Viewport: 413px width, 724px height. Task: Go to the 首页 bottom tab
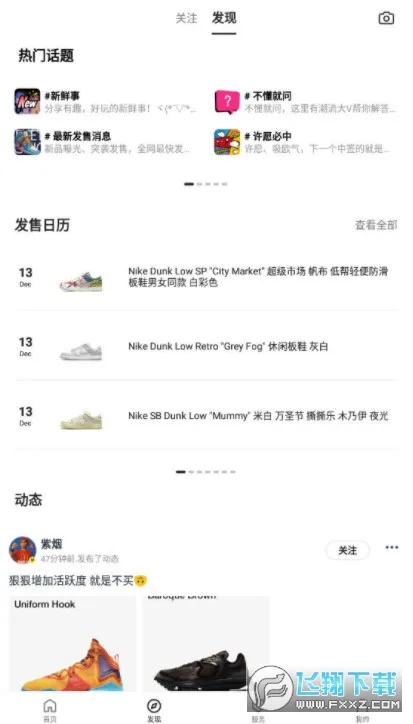pyautogui.click(x=49, y=710)
